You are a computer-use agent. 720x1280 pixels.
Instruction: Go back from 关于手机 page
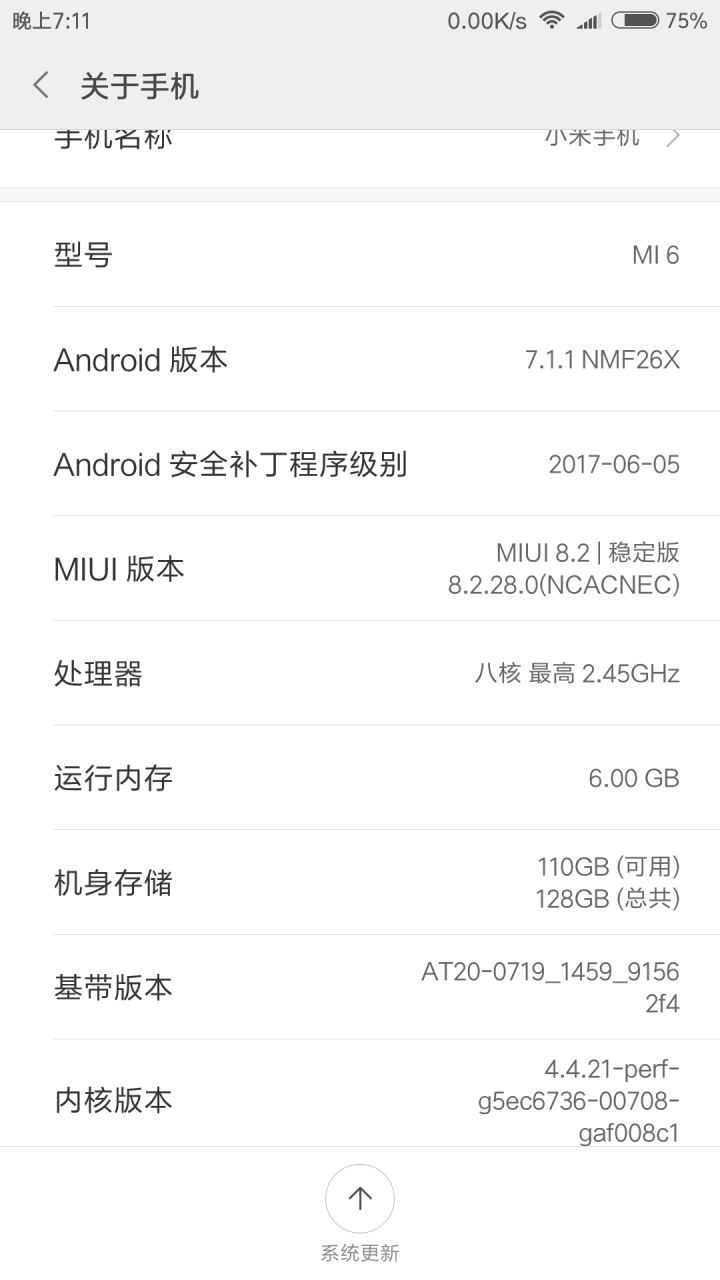tap(41, 86)
